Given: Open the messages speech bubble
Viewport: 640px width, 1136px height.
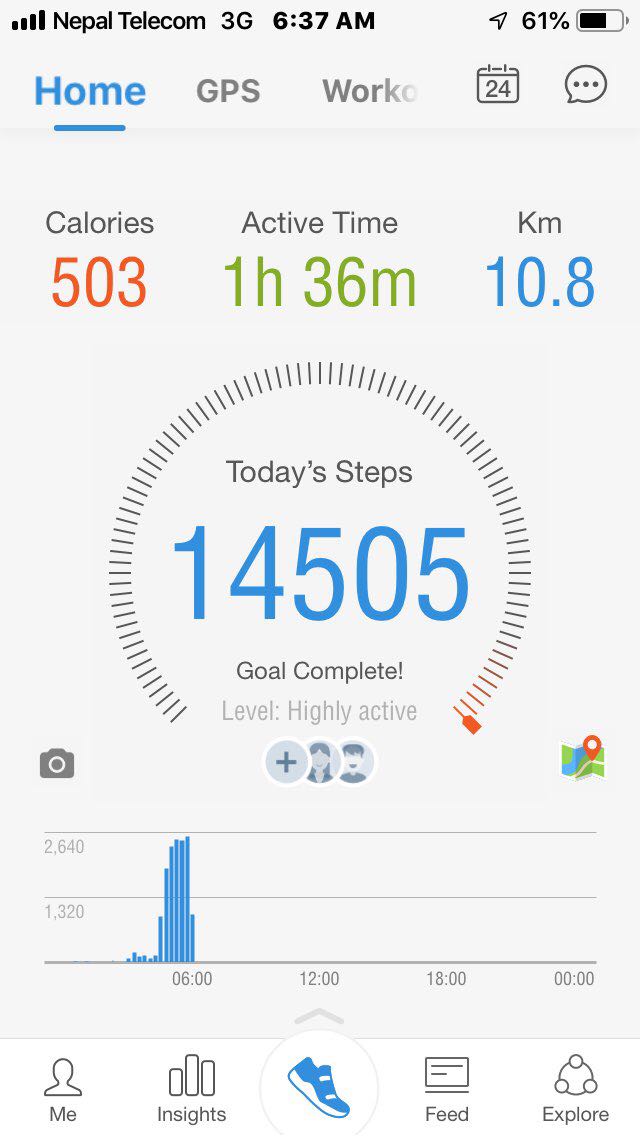Looking at the screenshot, I should pos(585,86).
